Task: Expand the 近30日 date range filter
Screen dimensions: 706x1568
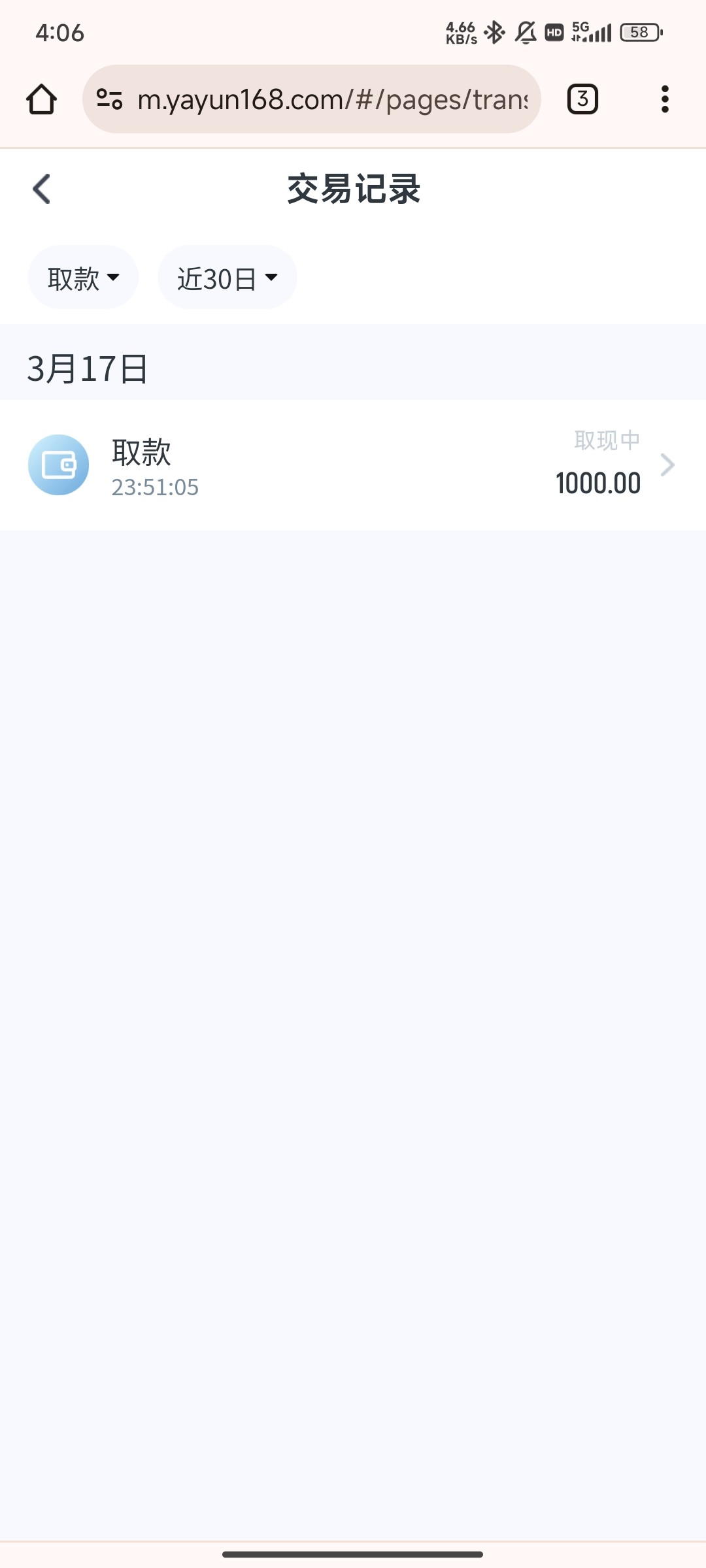Action: [227, 278]
